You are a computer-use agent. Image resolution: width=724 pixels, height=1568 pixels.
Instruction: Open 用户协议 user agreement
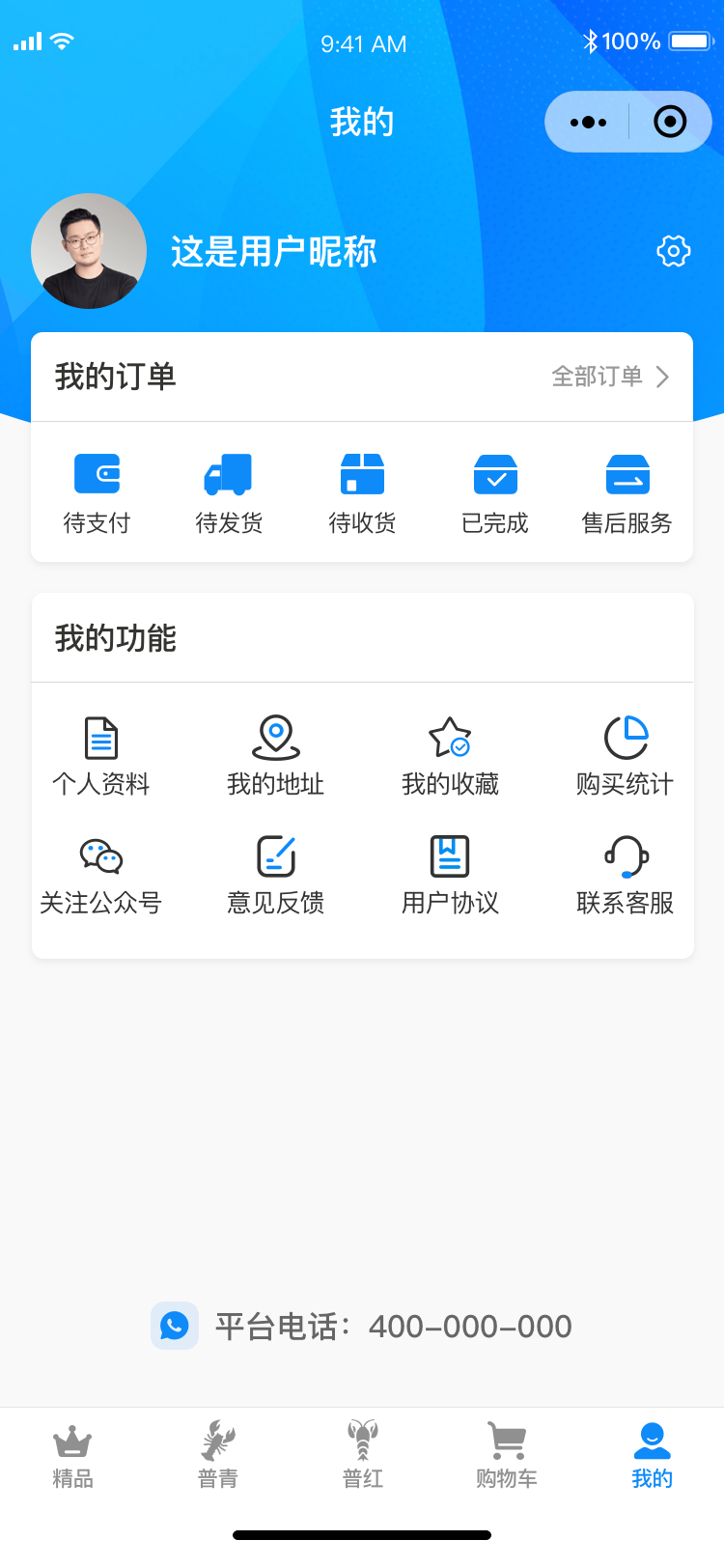pos(450,875)
